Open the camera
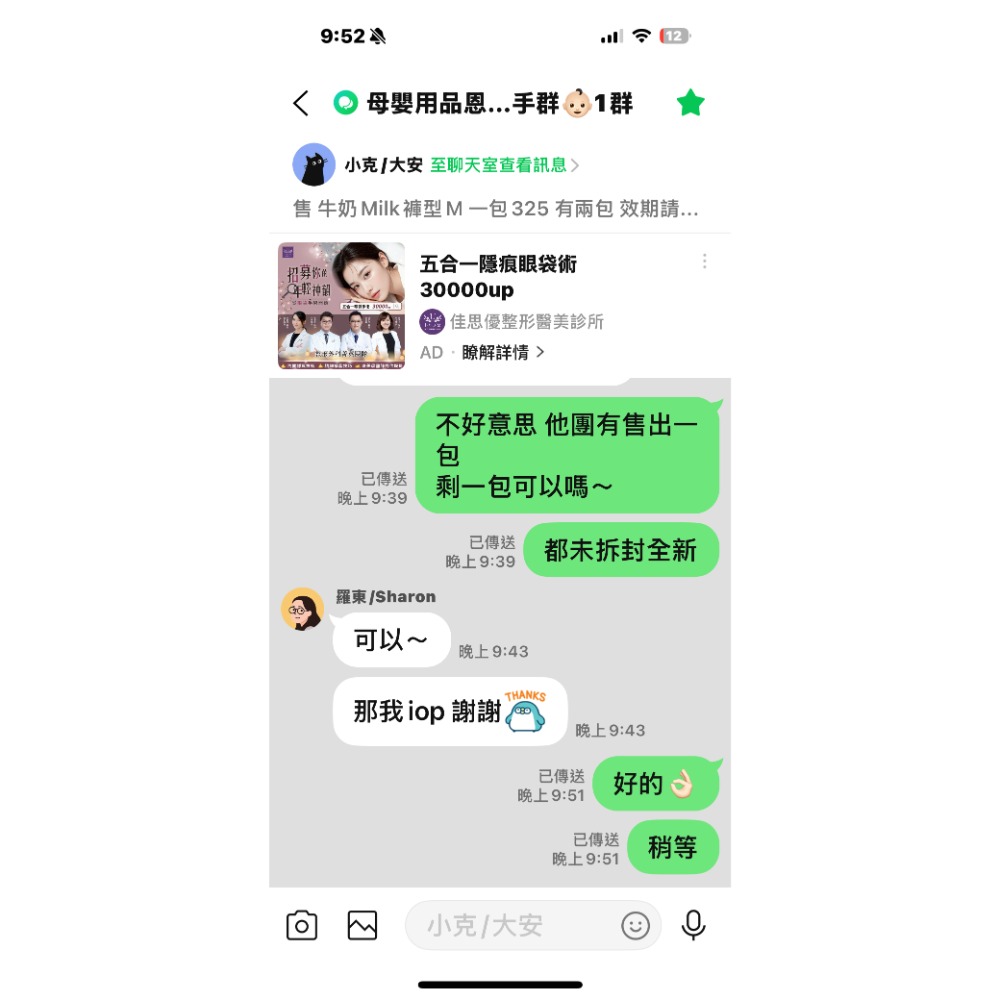 click(302, 925)
